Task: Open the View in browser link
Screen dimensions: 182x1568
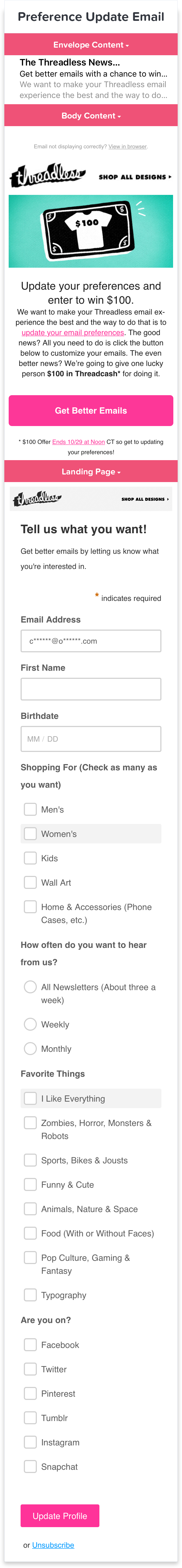Action: [127, 147]
